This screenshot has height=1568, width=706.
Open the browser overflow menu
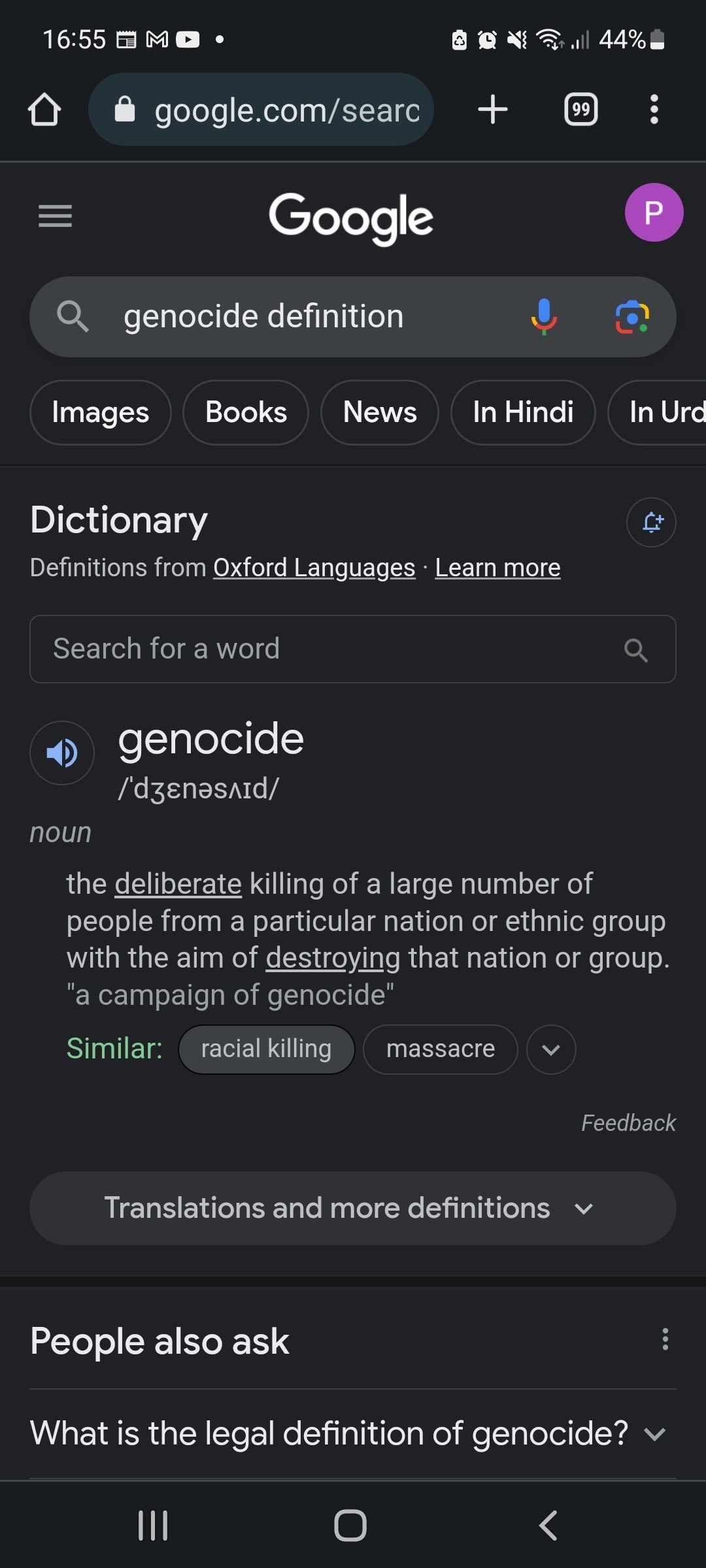click(654, 109)
